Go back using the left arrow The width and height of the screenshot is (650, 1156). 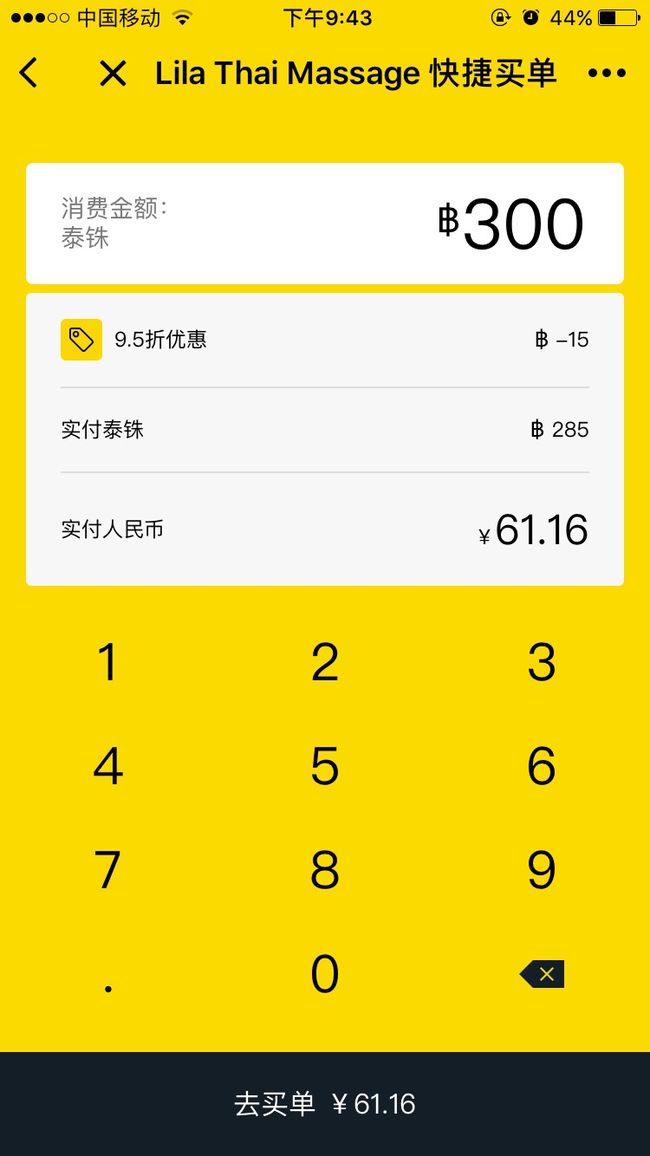tap(28, 73)
